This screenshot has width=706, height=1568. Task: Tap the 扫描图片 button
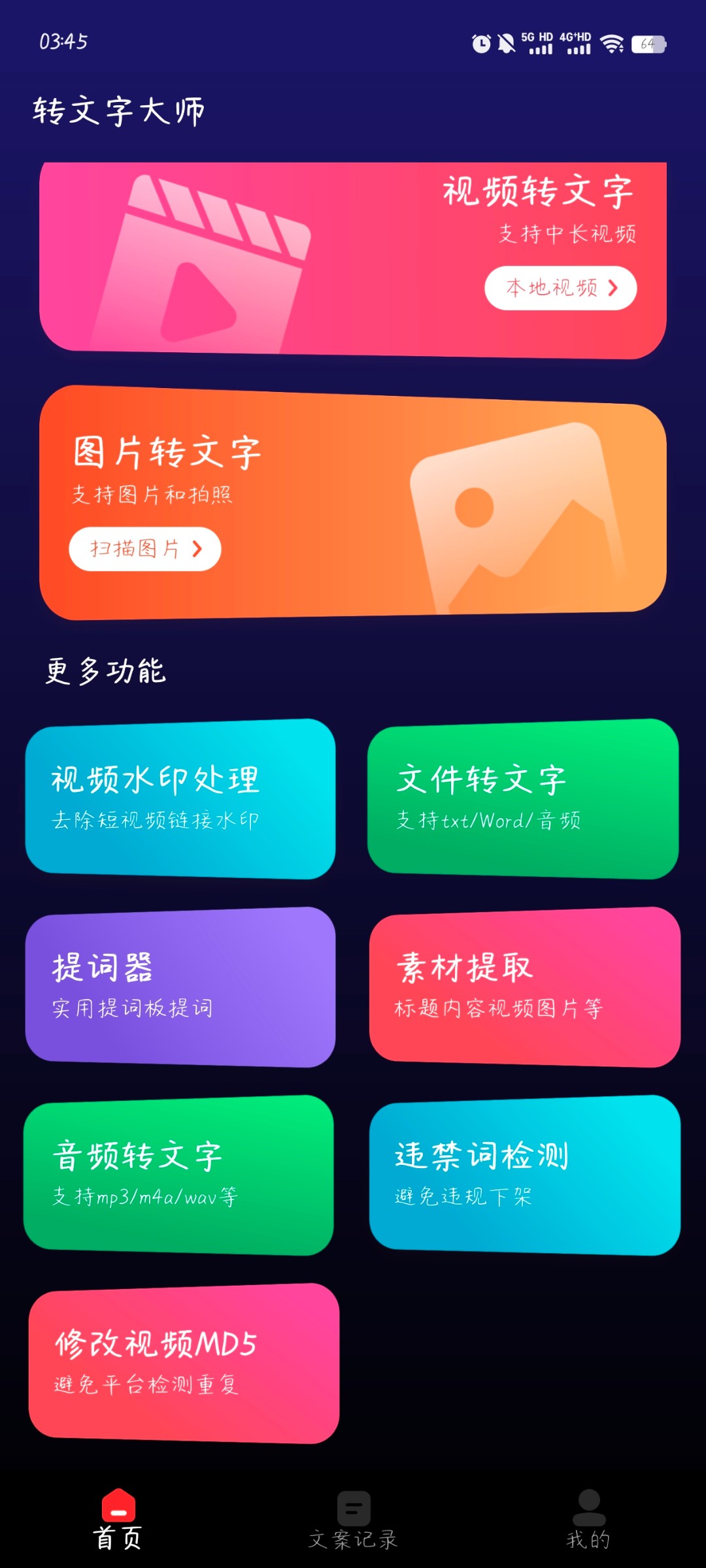(x=145, y=549)
